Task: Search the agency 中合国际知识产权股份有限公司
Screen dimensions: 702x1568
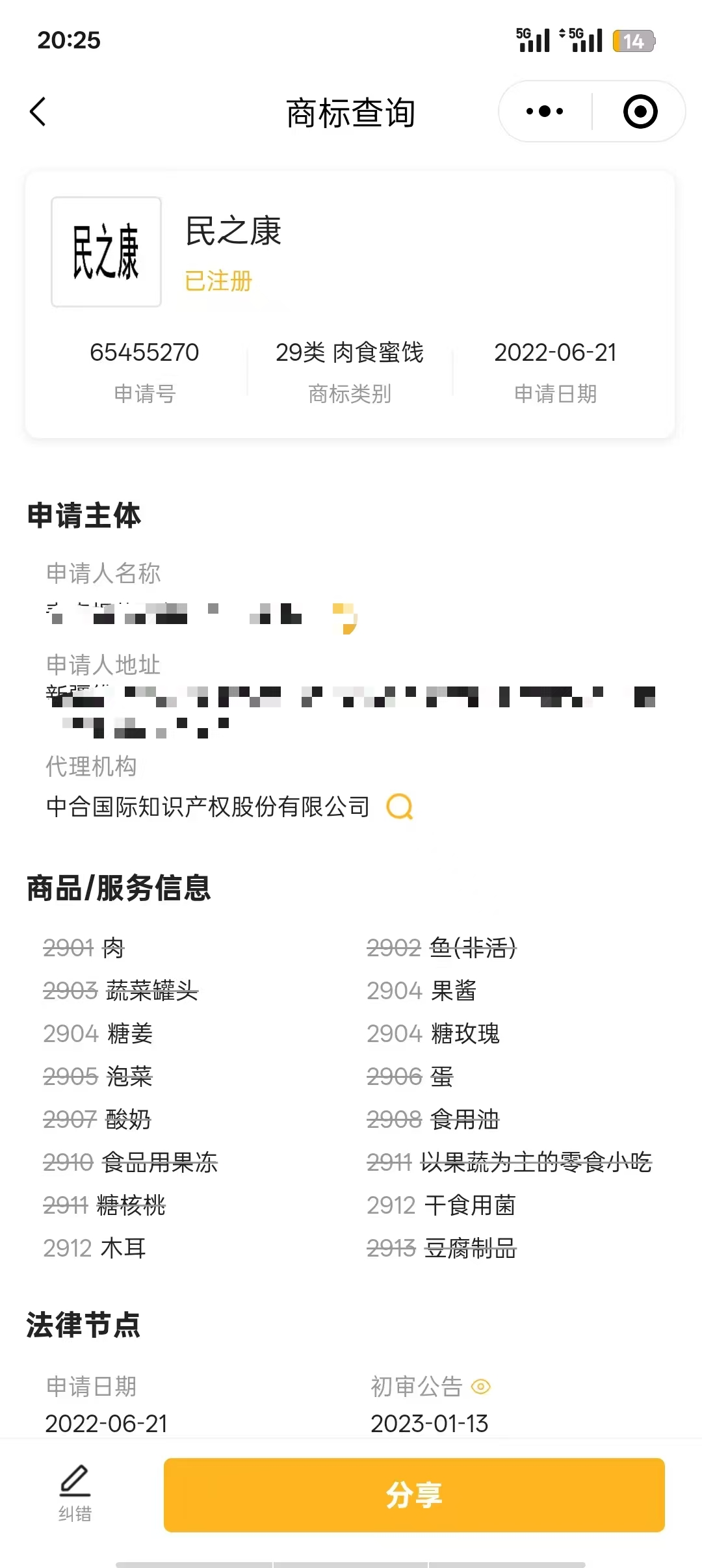Action: click(x=400, y=807)
